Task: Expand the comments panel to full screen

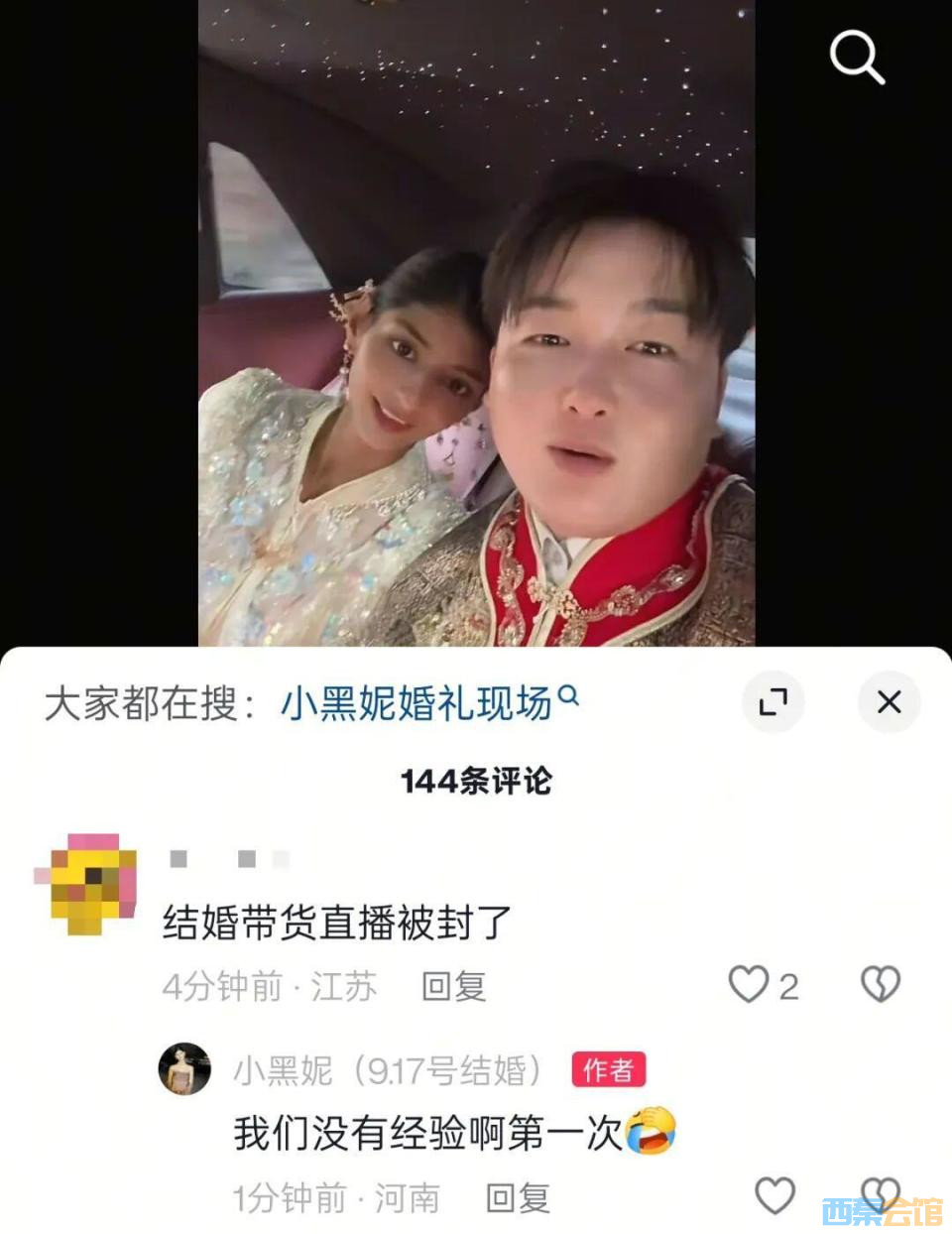Action: [x=773, y=701]
